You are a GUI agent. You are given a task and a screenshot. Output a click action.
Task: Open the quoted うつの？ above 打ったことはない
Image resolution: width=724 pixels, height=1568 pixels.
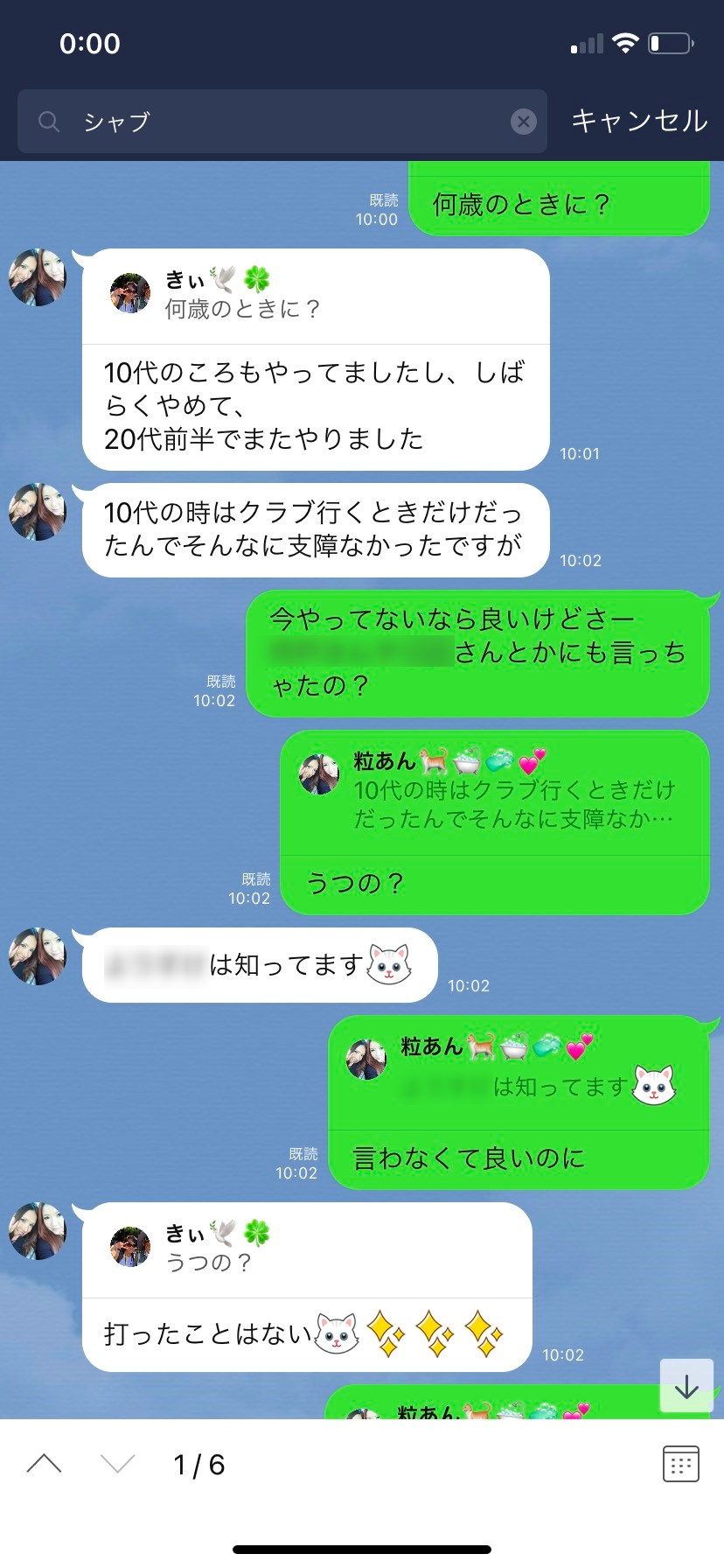306,1249
